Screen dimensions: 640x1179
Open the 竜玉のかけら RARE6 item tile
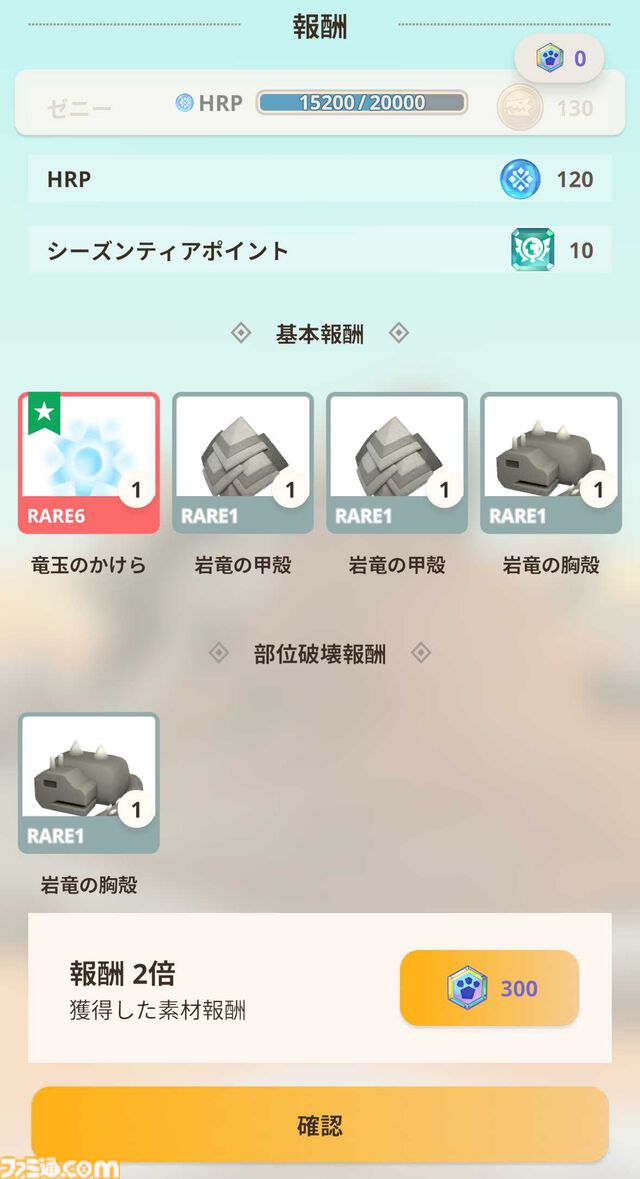89,462
